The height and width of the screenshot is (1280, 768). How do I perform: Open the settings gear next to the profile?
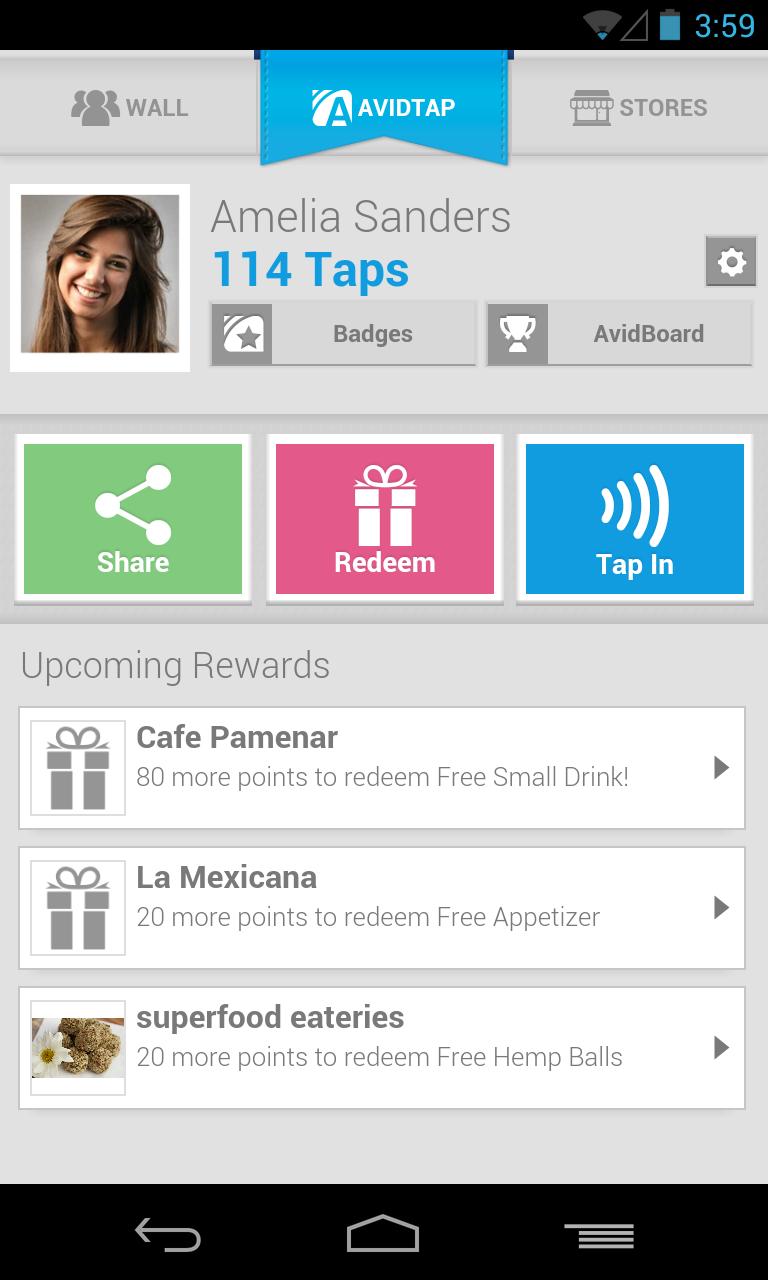(x=731, y=261)
